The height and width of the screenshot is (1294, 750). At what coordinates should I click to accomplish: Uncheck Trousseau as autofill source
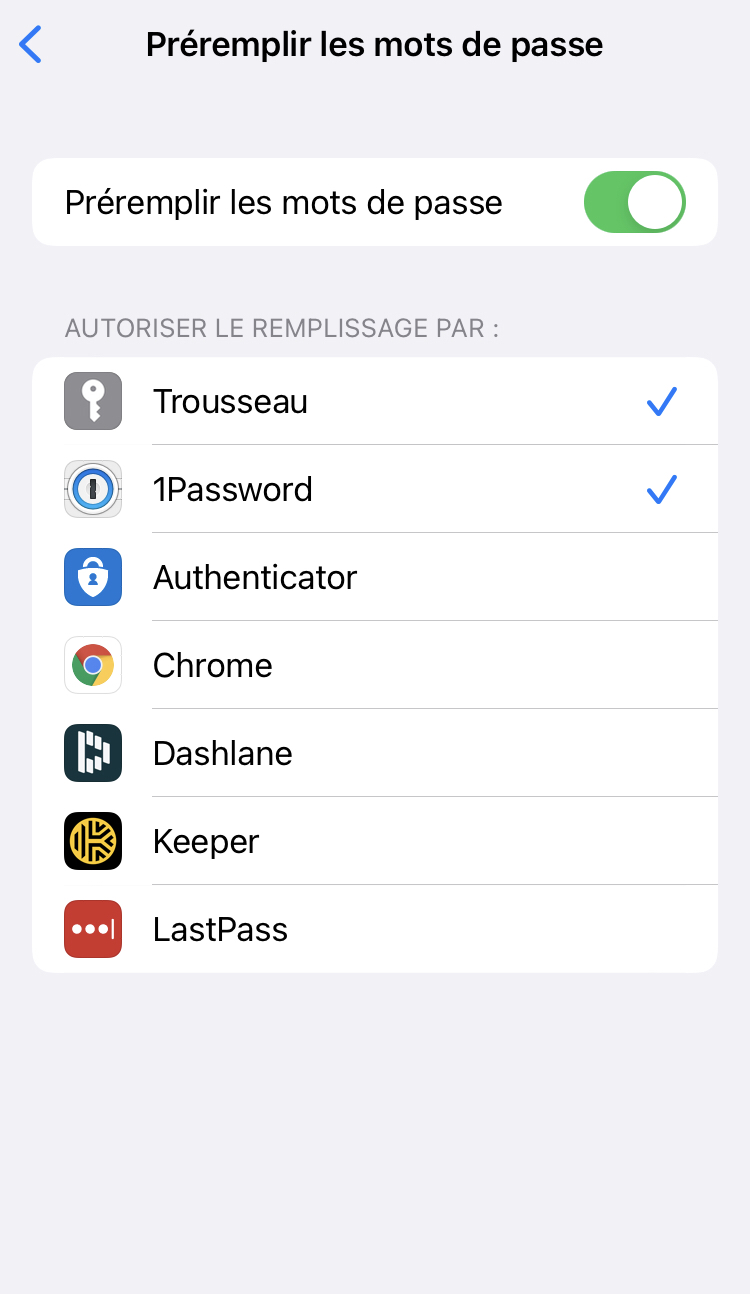tap(375, 402)
